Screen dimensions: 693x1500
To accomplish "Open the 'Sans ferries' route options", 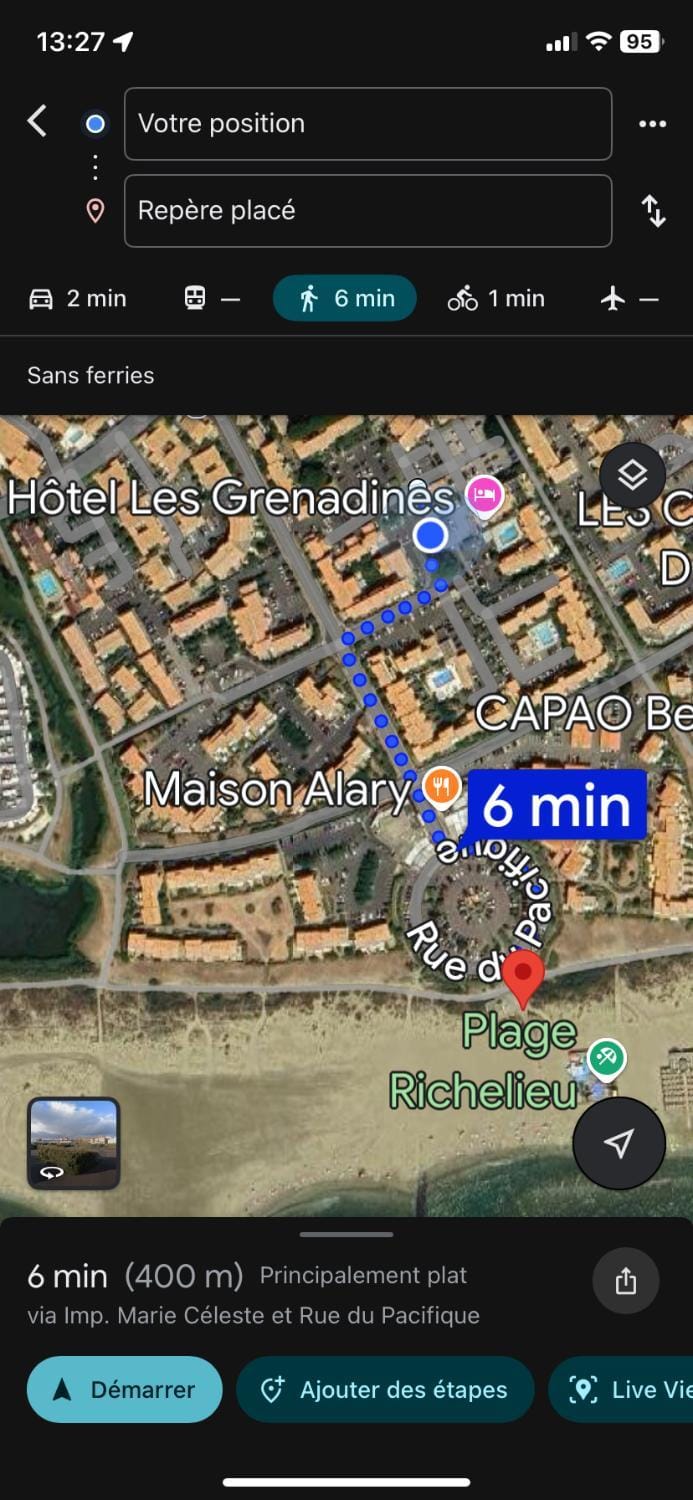I will (91, 375).
